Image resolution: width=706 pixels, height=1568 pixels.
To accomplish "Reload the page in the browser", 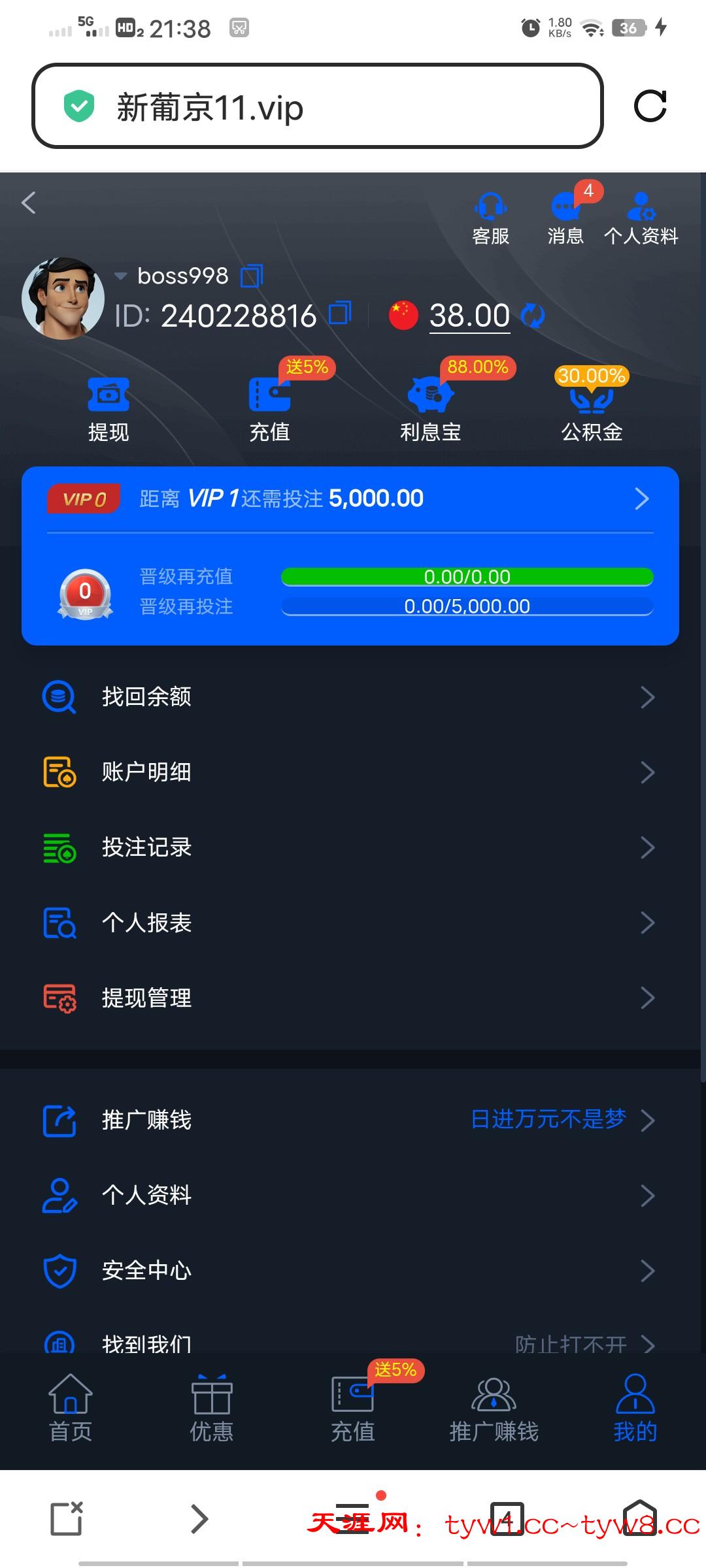I will (650, 106).
